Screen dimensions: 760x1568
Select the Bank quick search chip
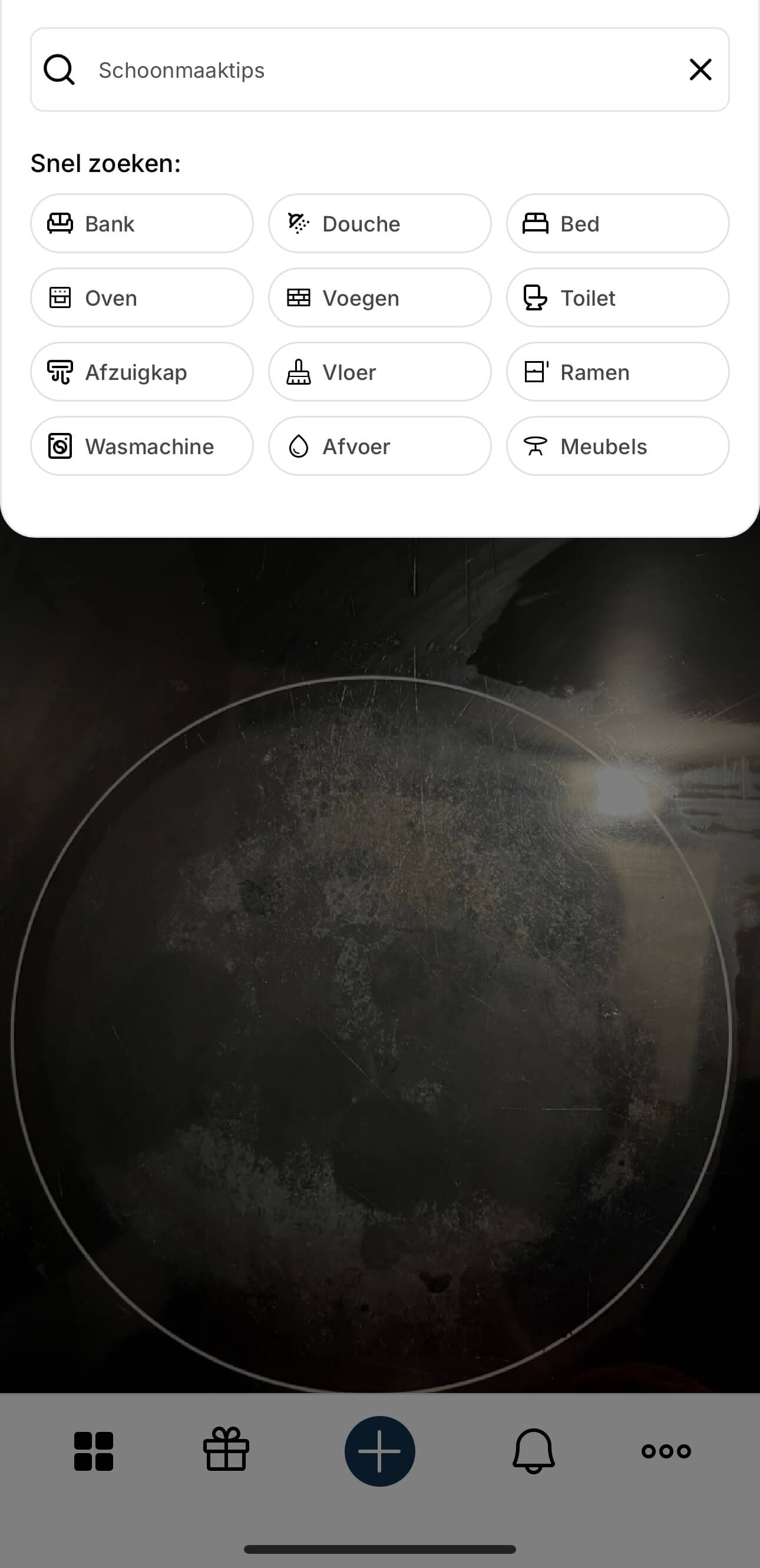coord(142,223)
